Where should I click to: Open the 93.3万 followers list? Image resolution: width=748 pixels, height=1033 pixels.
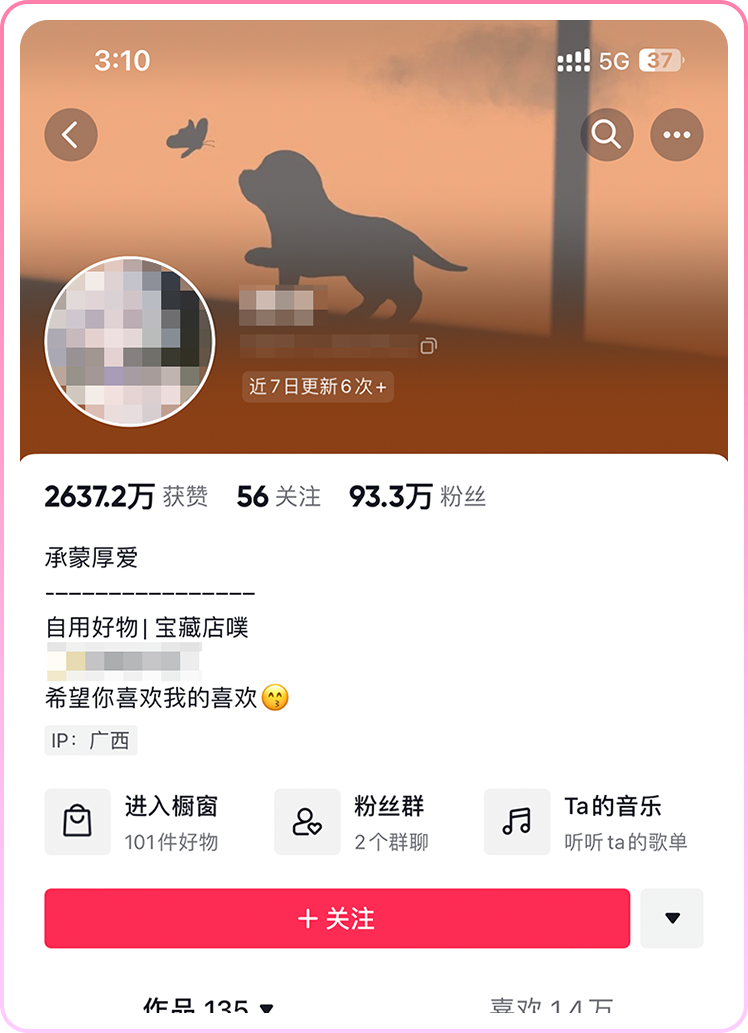417,496
